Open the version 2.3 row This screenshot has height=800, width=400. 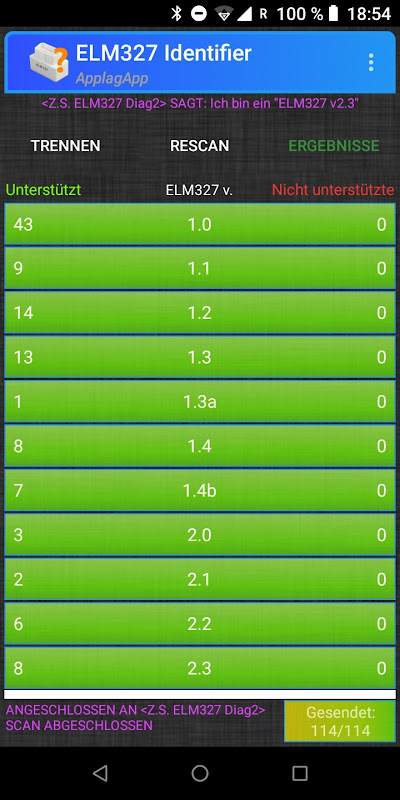[200, 668]
